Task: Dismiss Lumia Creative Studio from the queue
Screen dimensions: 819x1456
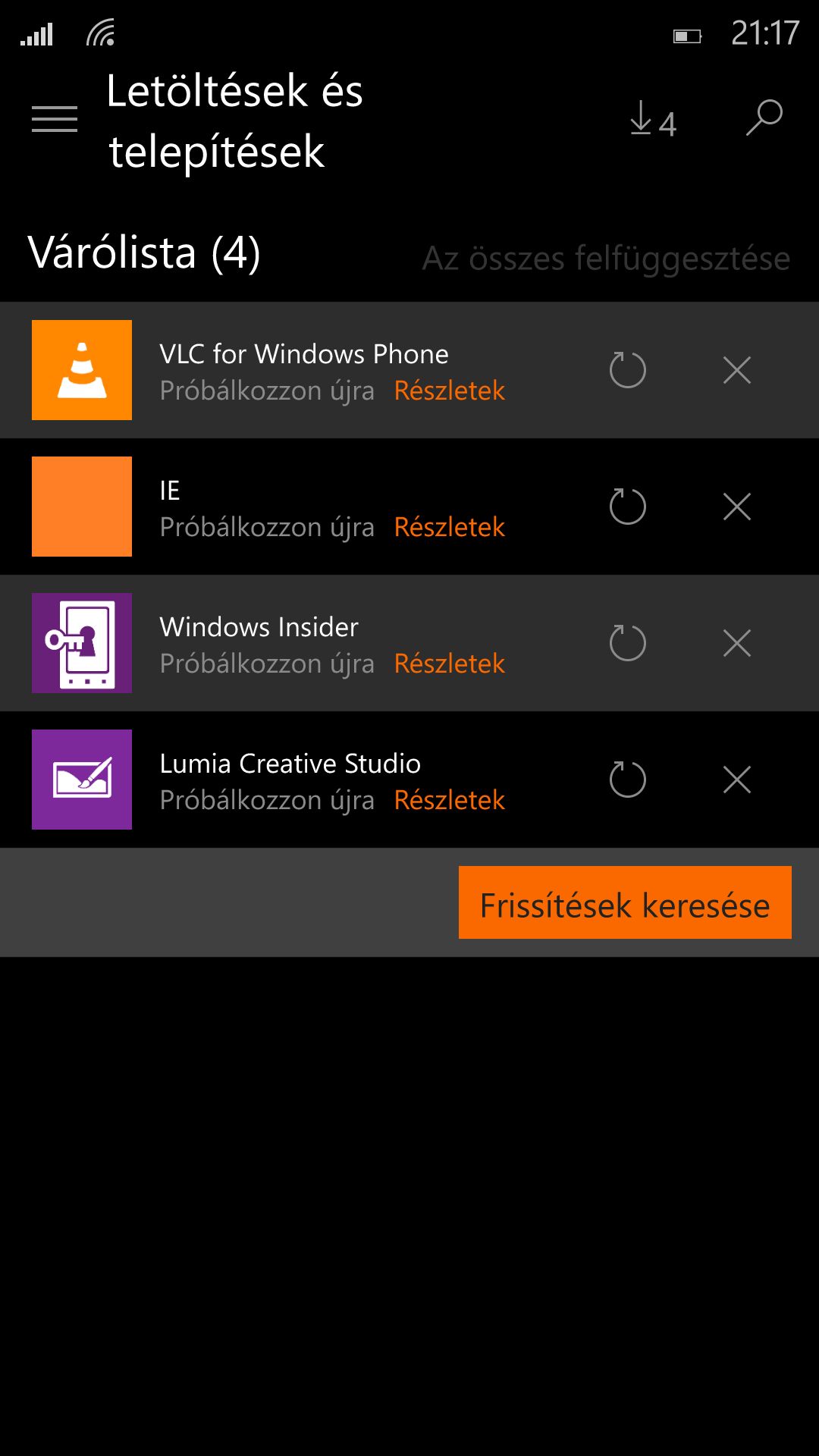Action: tap(737, 780)
